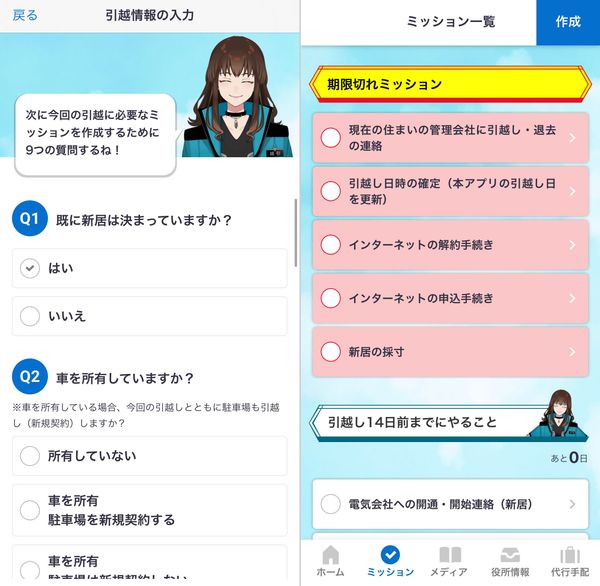Open 新居の採寸 mission
This screenshot has width=600, height=586.
[450, 352]
